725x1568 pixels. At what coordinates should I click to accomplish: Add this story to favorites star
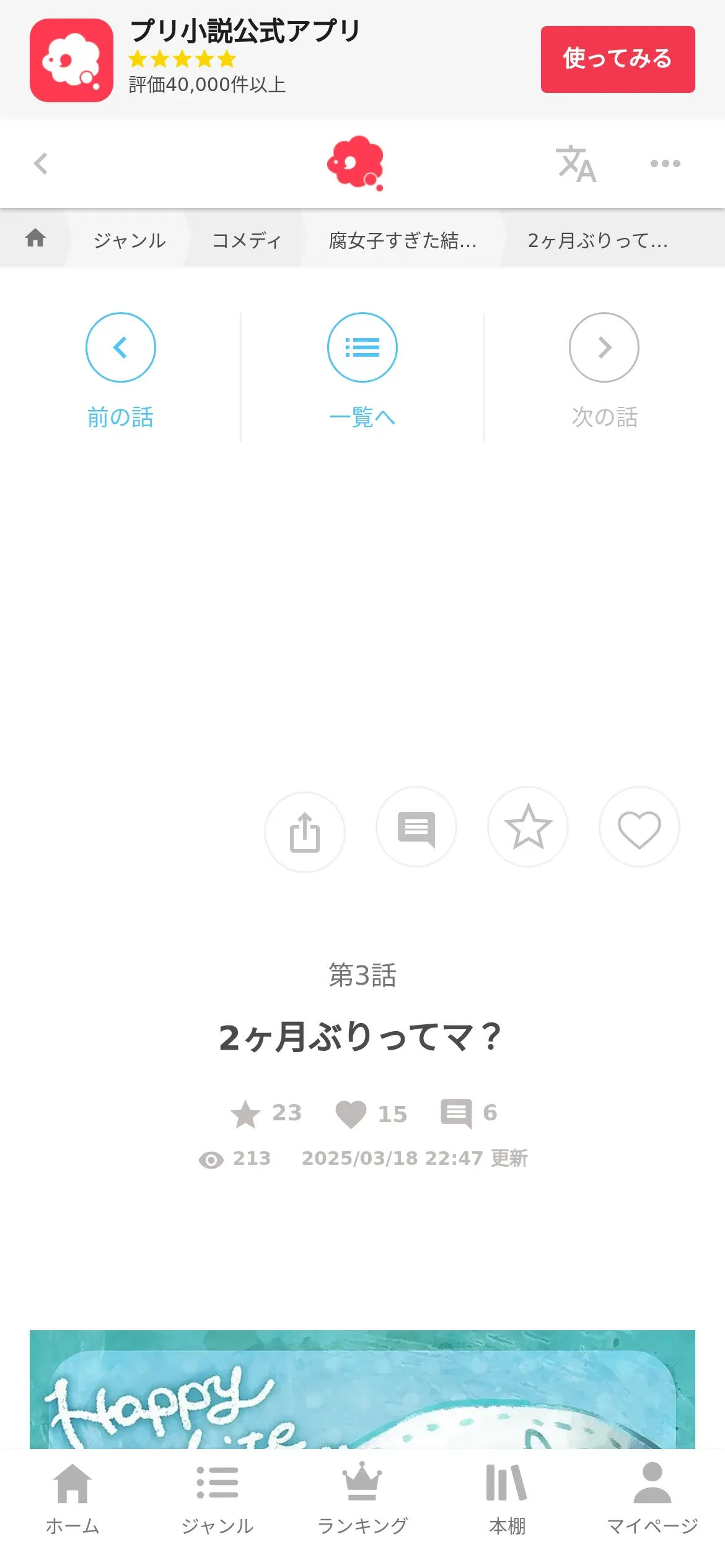click(x=528, y=827)
